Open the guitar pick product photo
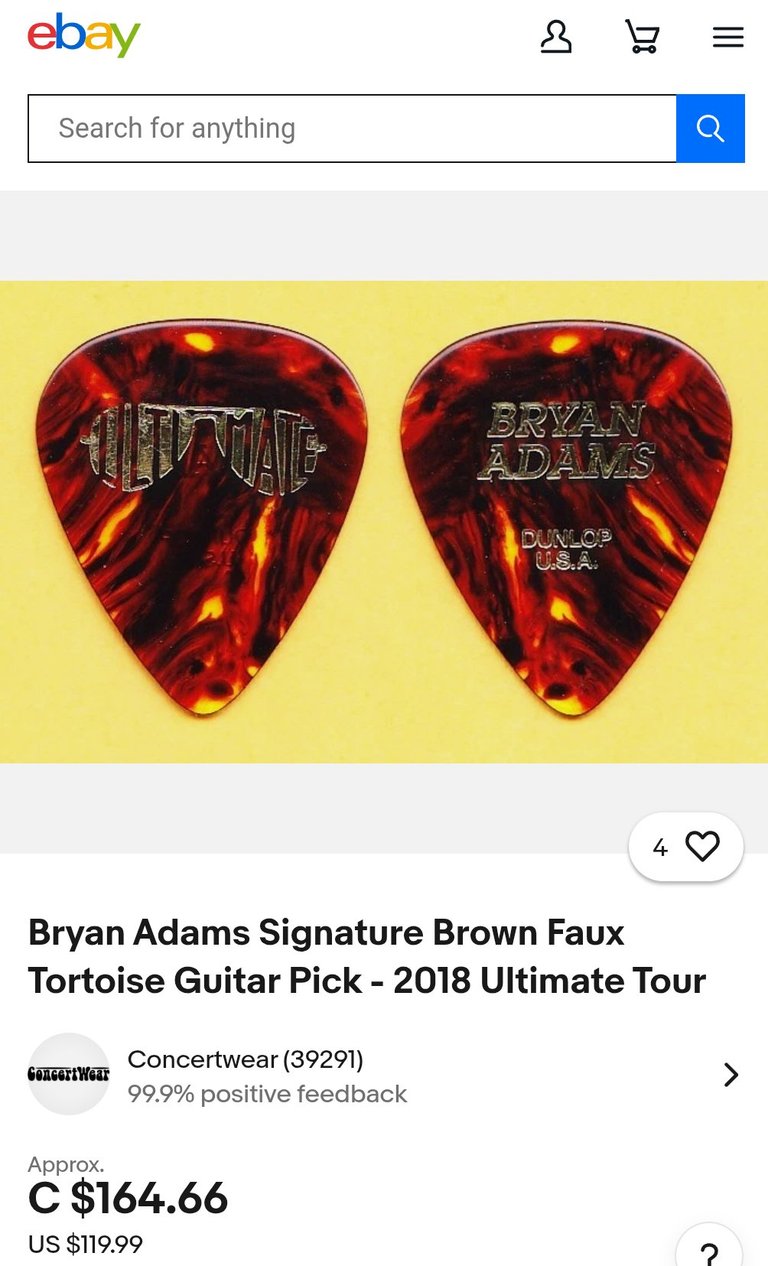The height and width of the screenshot is (1266, 768). 384,521
